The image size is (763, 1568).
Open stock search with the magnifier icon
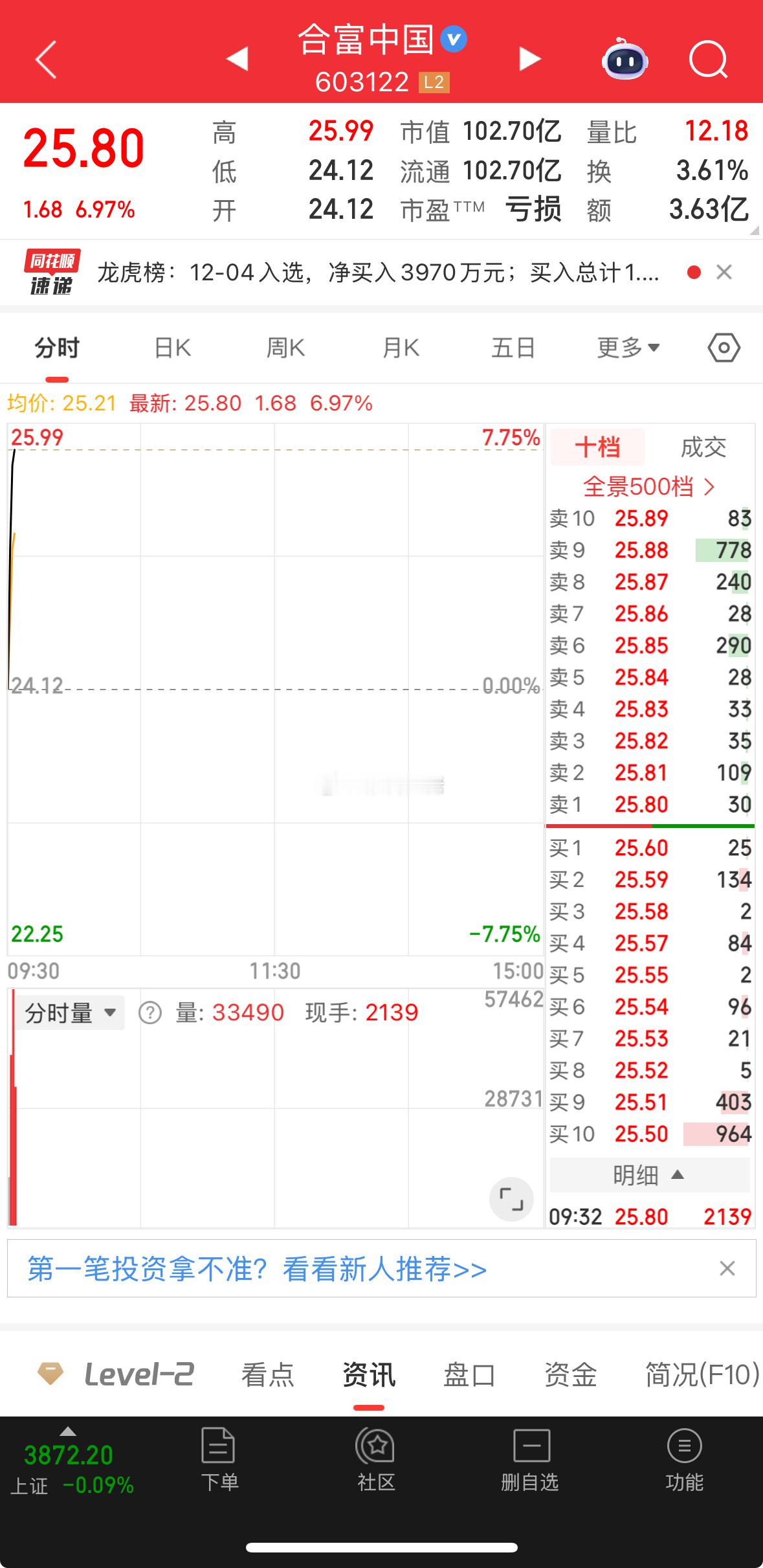[x=709, y=60]
